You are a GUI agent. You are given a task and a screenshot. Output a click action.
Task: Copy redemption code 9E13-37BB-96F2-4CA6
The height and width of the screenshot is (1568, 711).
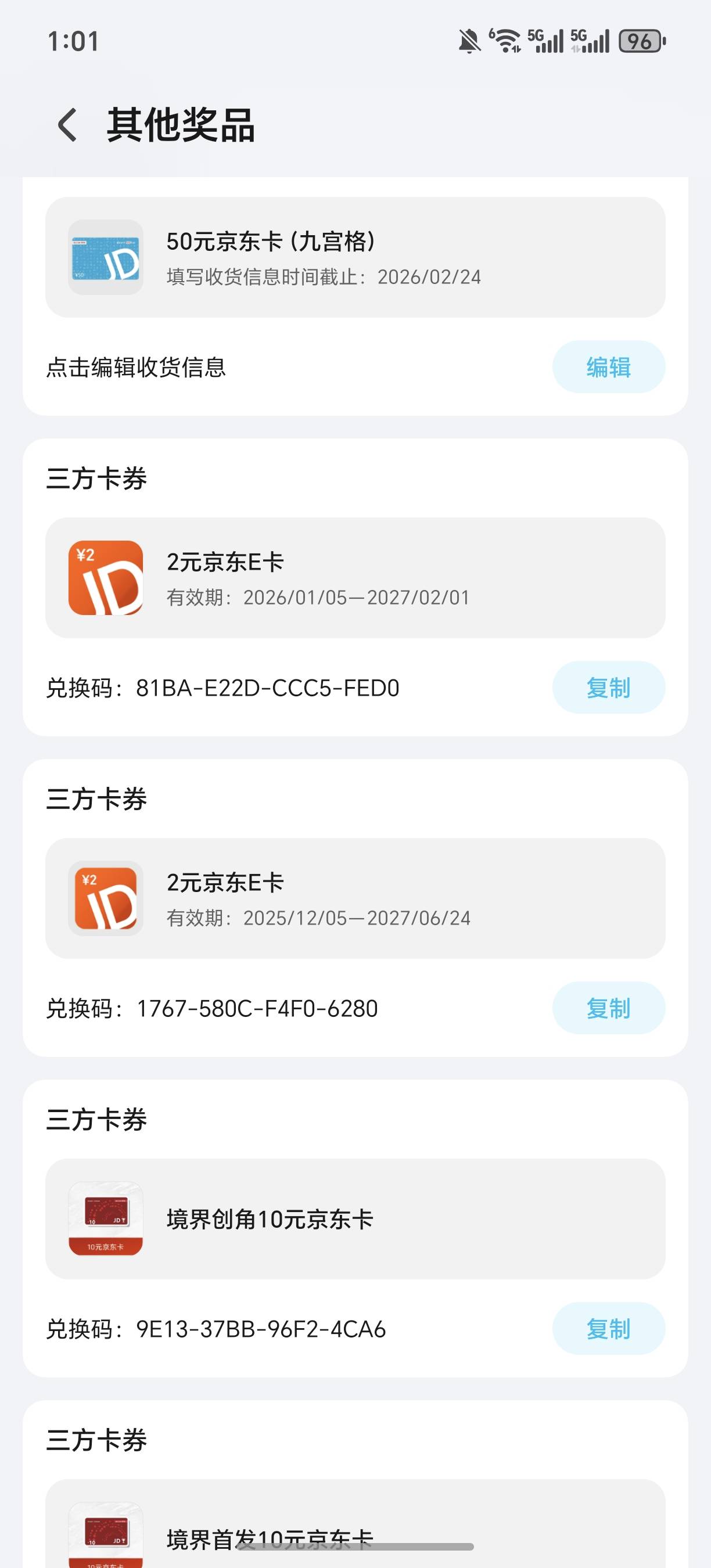608,1329
